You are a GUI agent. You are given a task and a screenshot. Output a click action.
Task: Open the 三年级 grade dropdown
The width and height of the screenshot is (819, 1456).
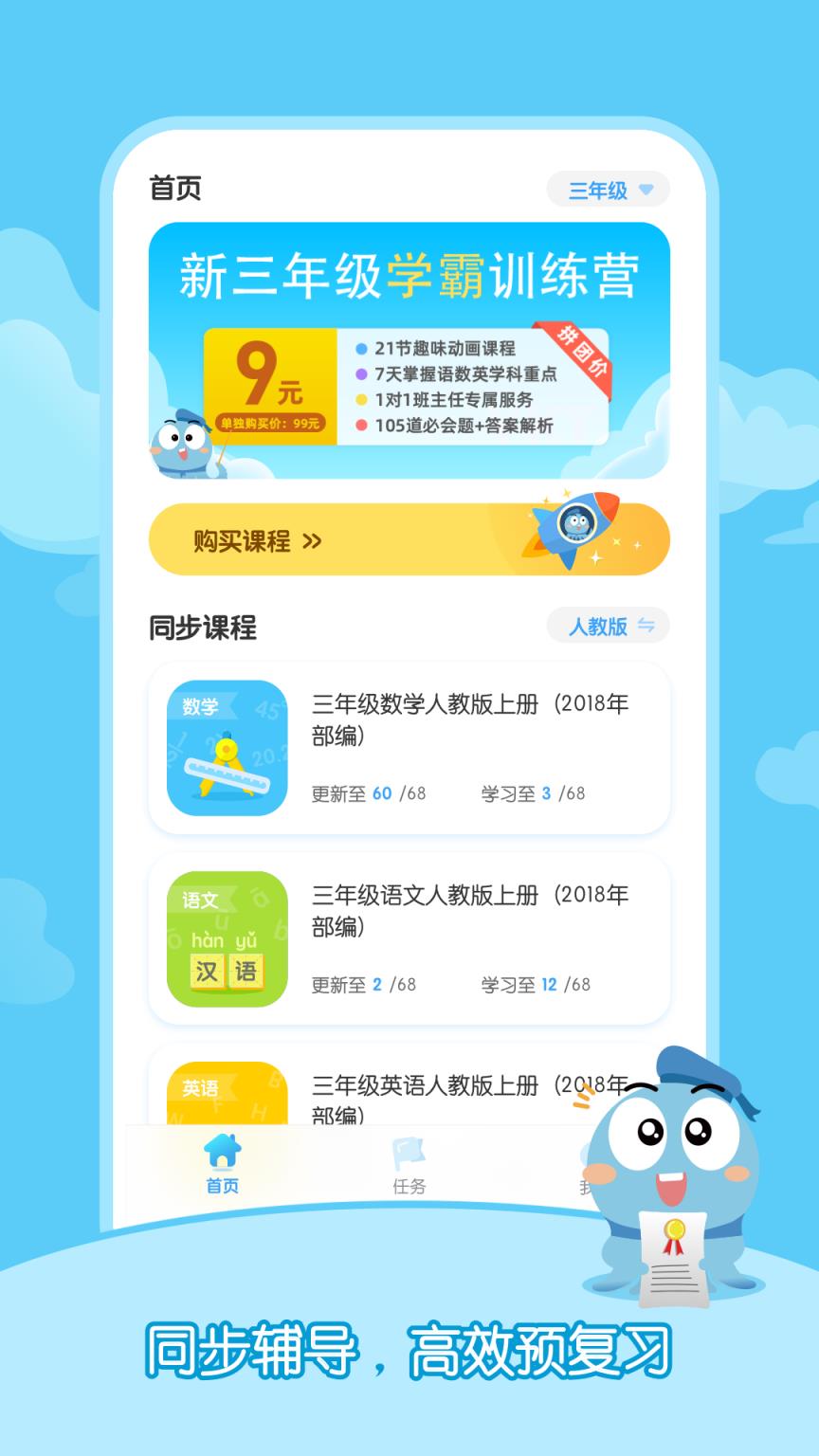[608, 190]
